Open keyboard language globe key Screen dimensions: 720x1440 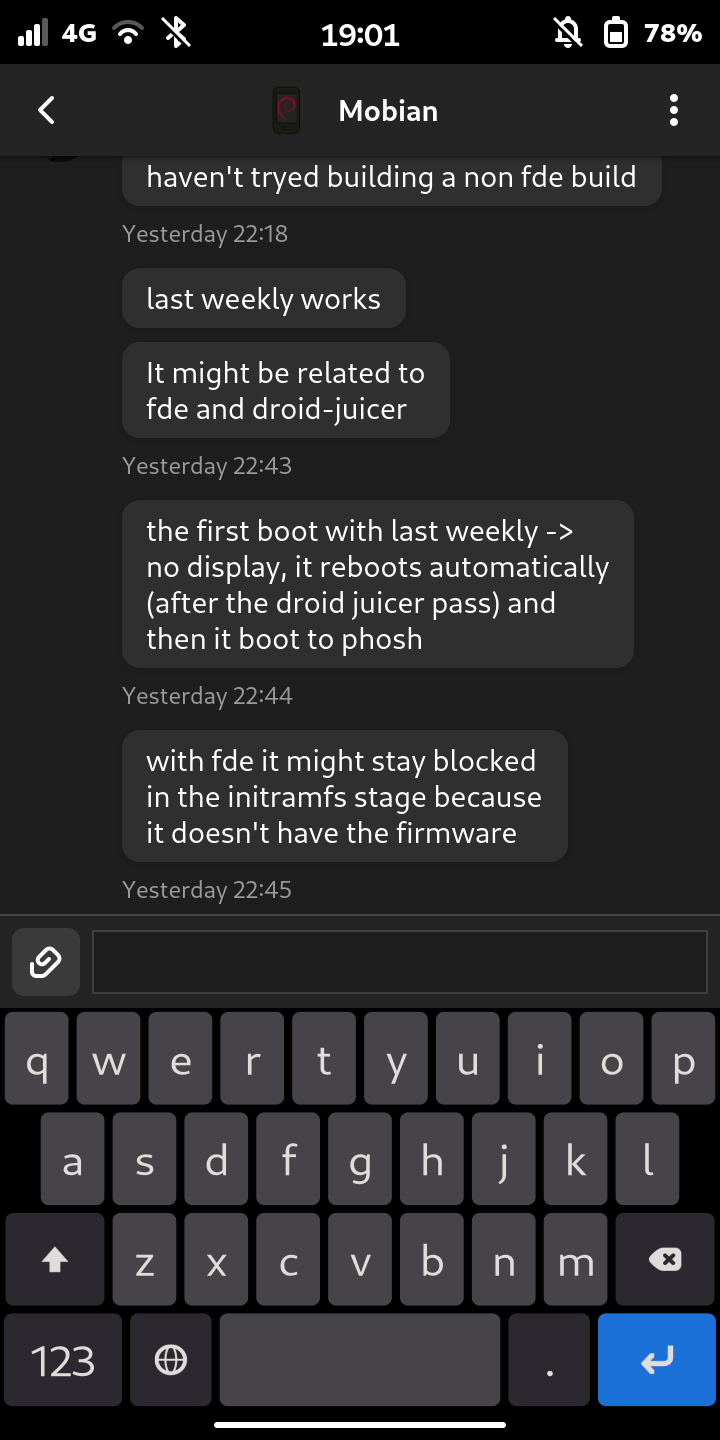point(171,1360)
